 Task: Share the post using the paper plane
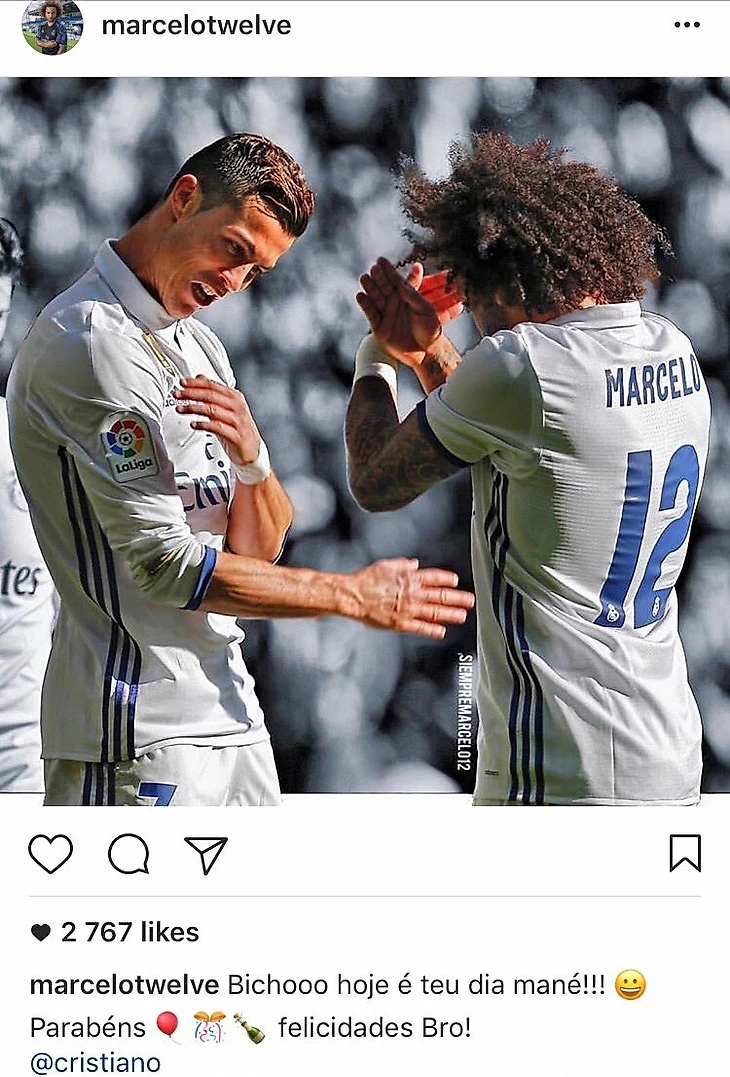point(206,854)
